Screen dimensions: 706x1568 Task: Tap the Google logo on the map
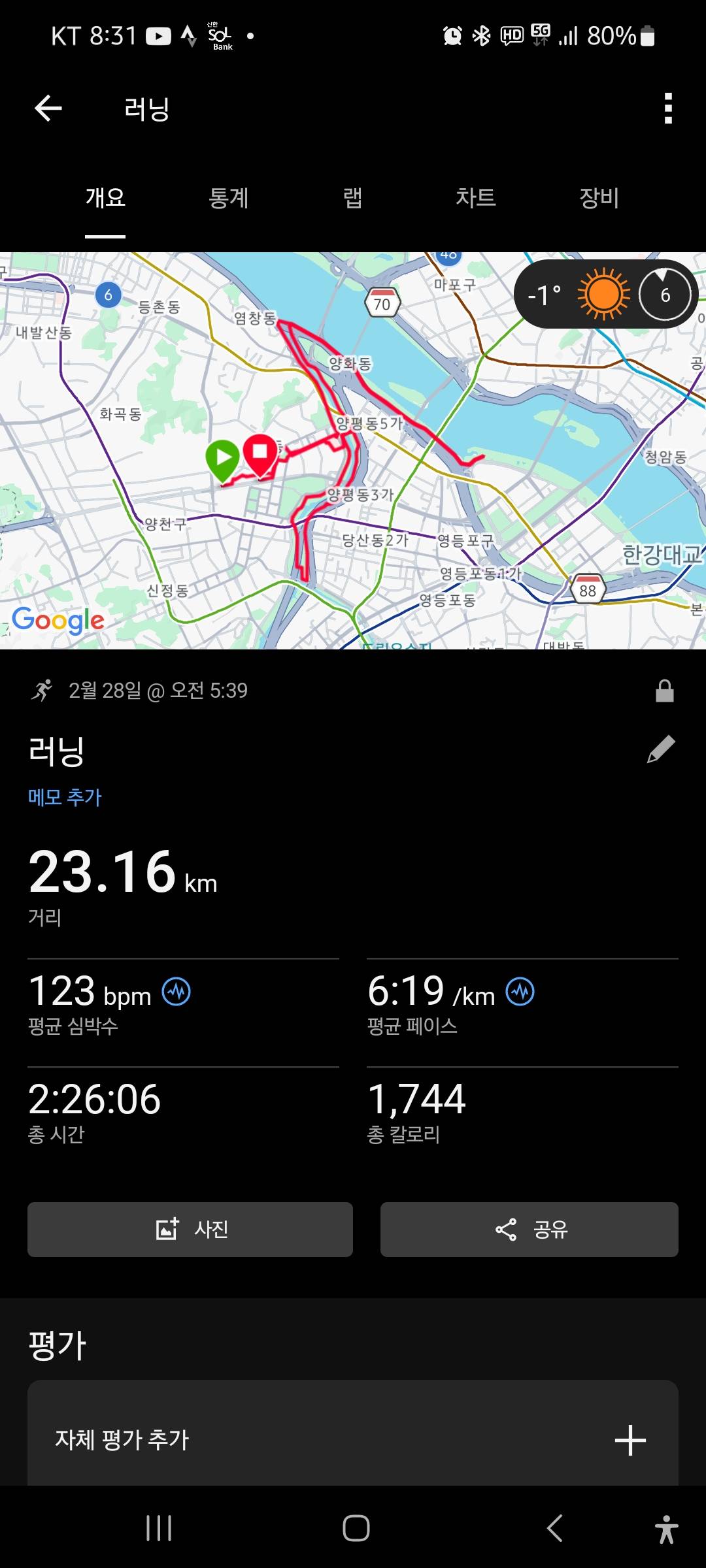click(58, 619)
